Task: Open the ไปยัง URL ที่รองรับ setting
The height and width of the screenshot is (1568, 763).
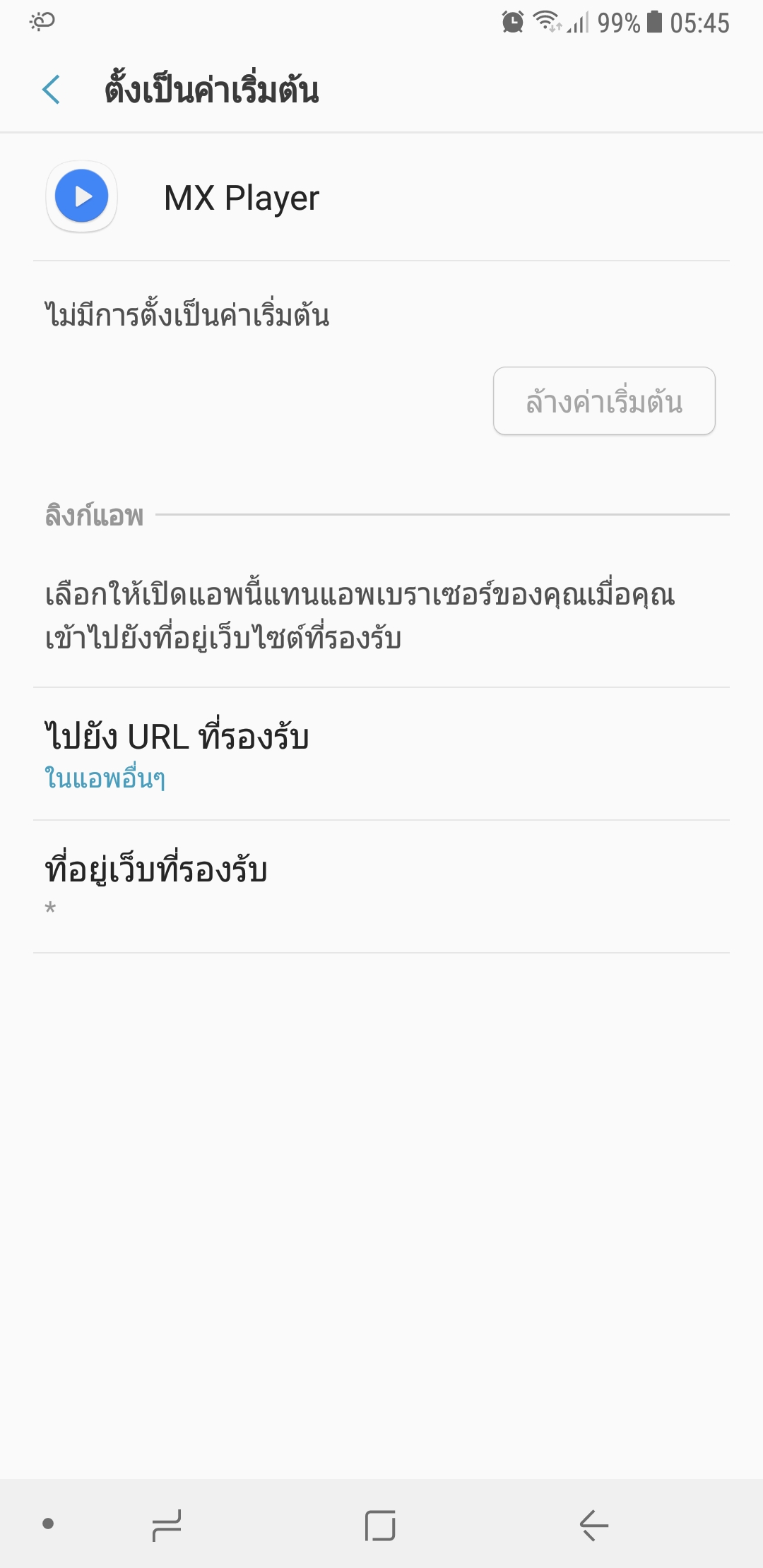Action: pyautogui.click(x=381, y=754)
